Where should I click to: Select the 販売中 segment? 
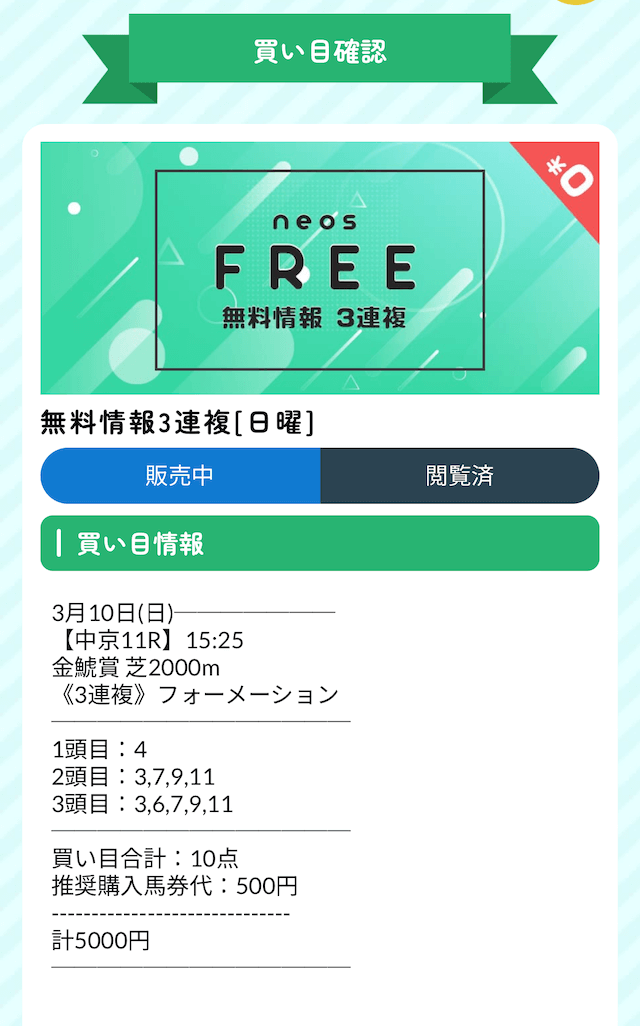[x=181, y=476]
